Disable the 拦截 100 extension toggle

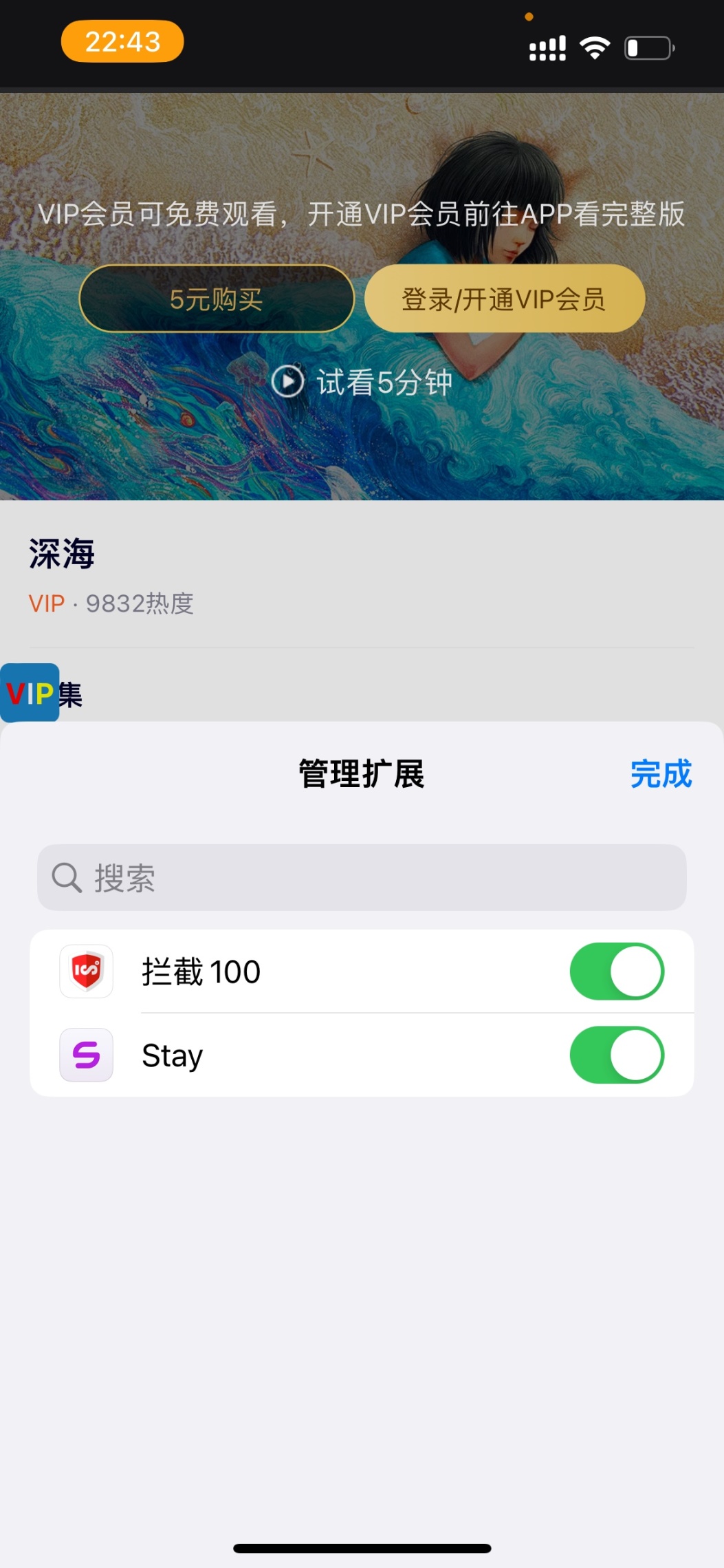click(616, 971)
